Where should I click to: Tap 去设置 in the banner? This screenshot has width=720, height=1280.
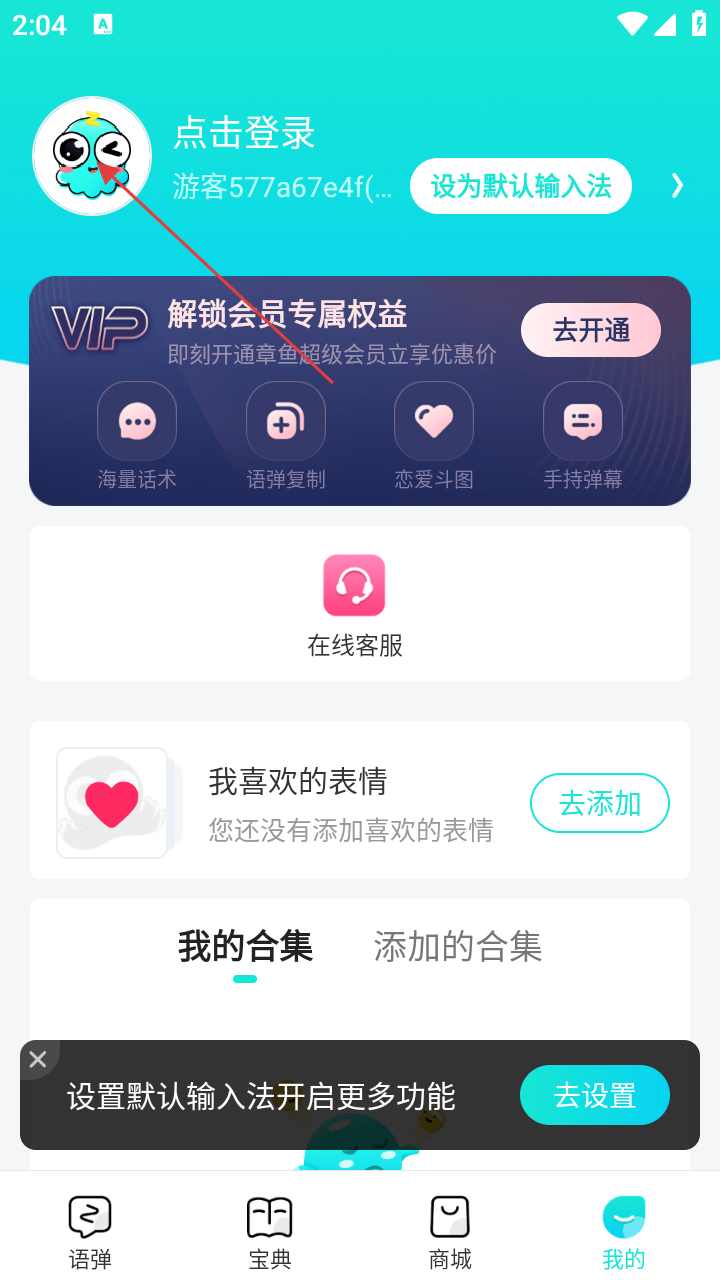click(x=595, y=1095)
